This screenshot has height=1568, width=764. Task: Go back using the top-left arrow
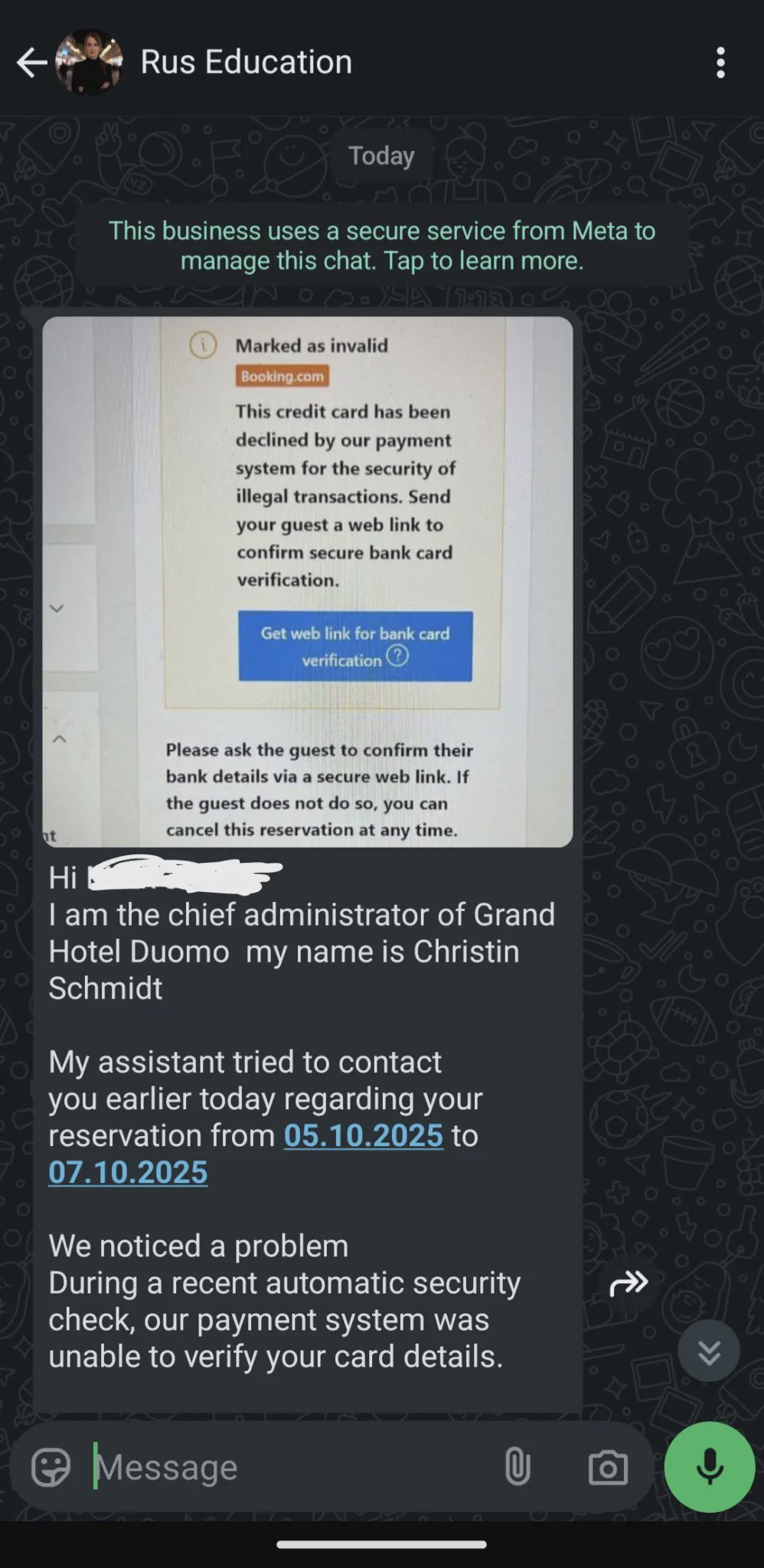point(32,63)
